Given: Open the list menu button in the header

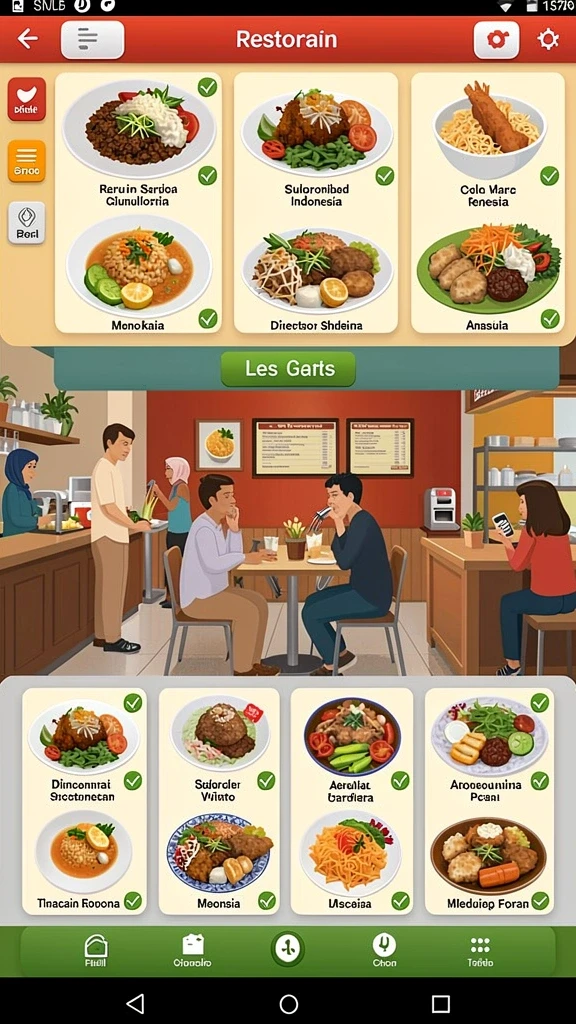Looking at the screenshot, I should (x=92, y=40).
